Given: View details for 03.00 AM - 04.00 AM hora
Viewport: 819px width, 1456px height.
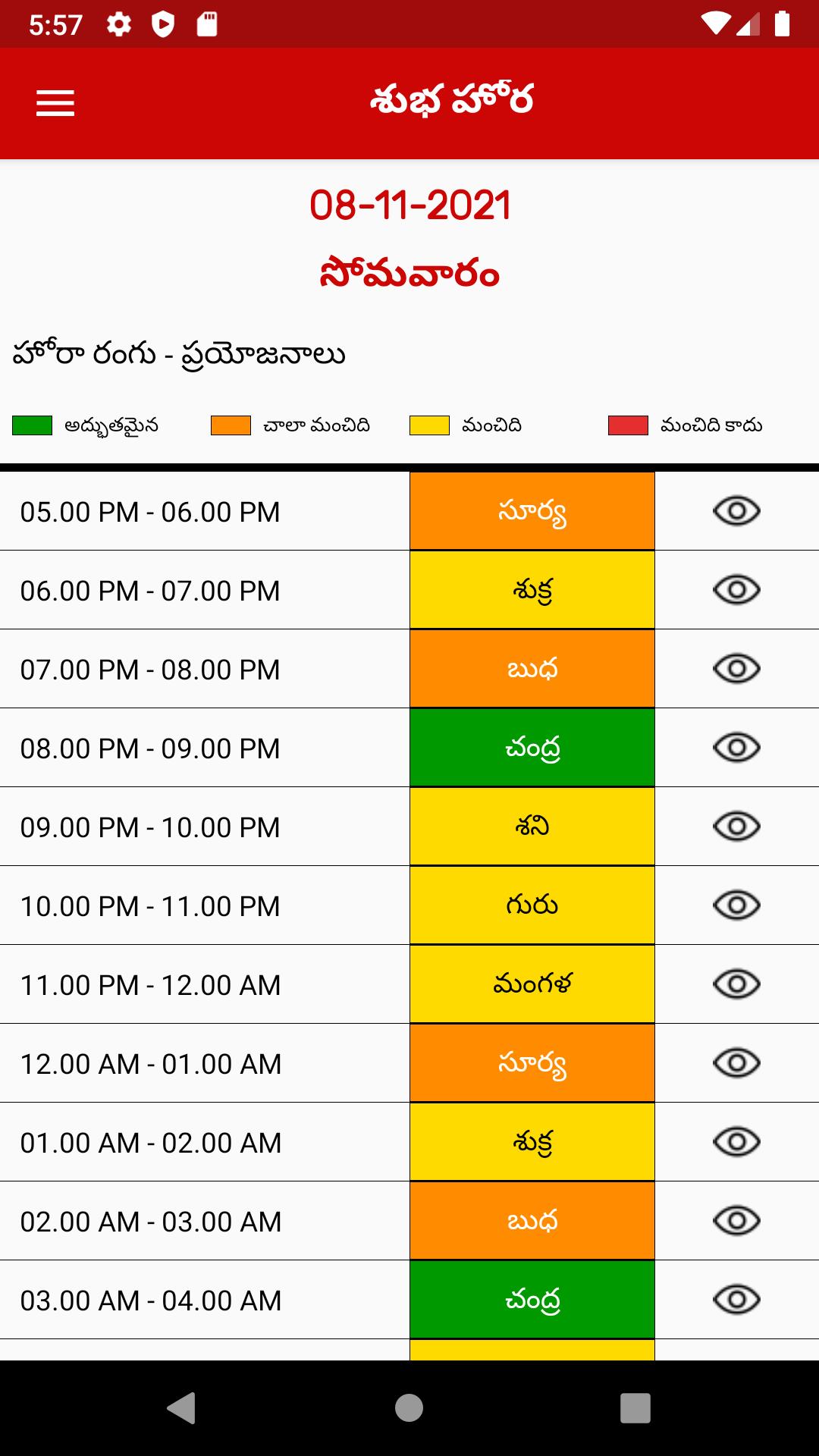Looking at the screenshot, I should [736, 1300].
